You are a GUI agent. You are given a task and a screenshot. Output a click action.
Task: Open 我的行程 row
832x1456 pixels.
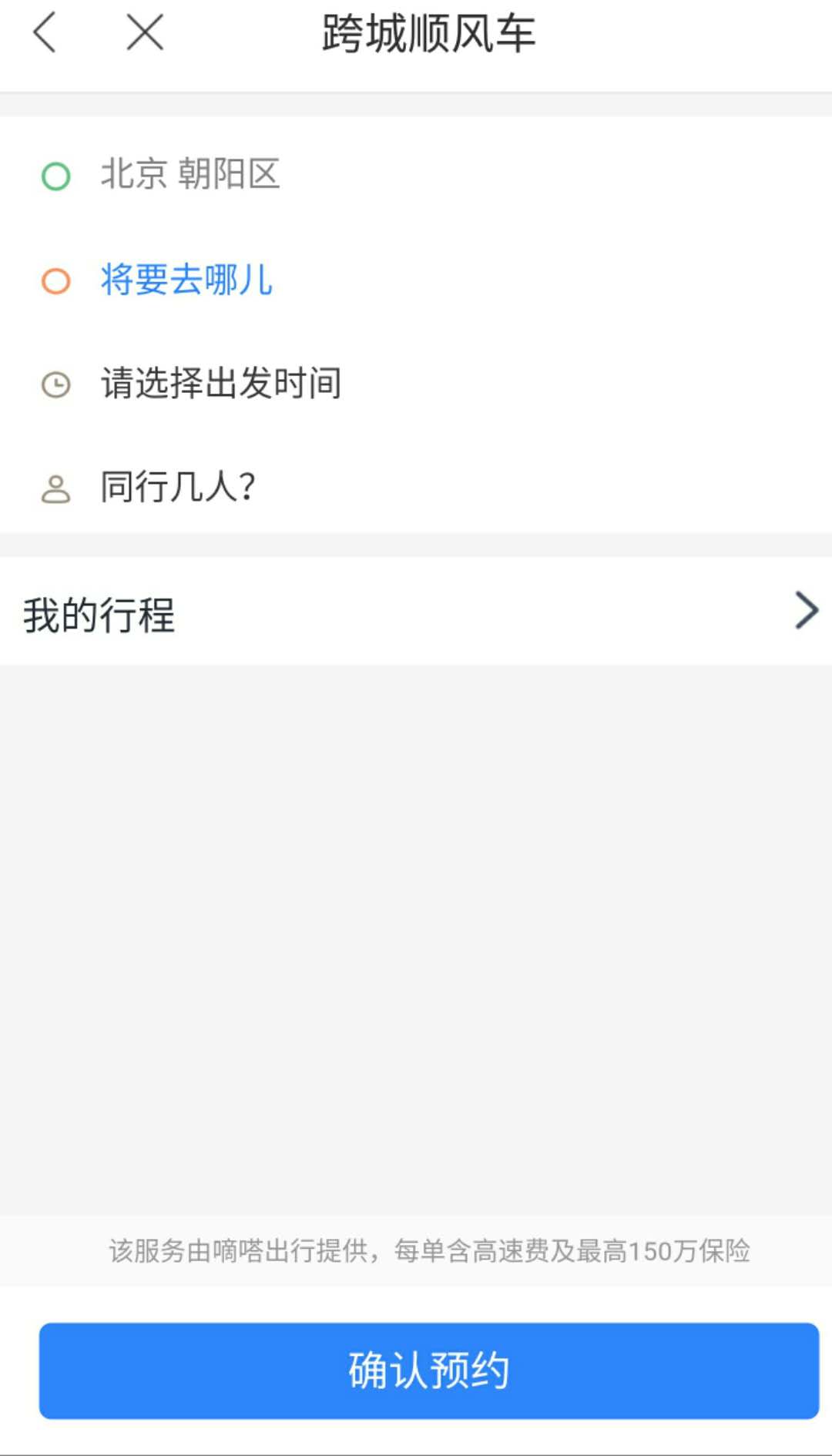[416, 613]
